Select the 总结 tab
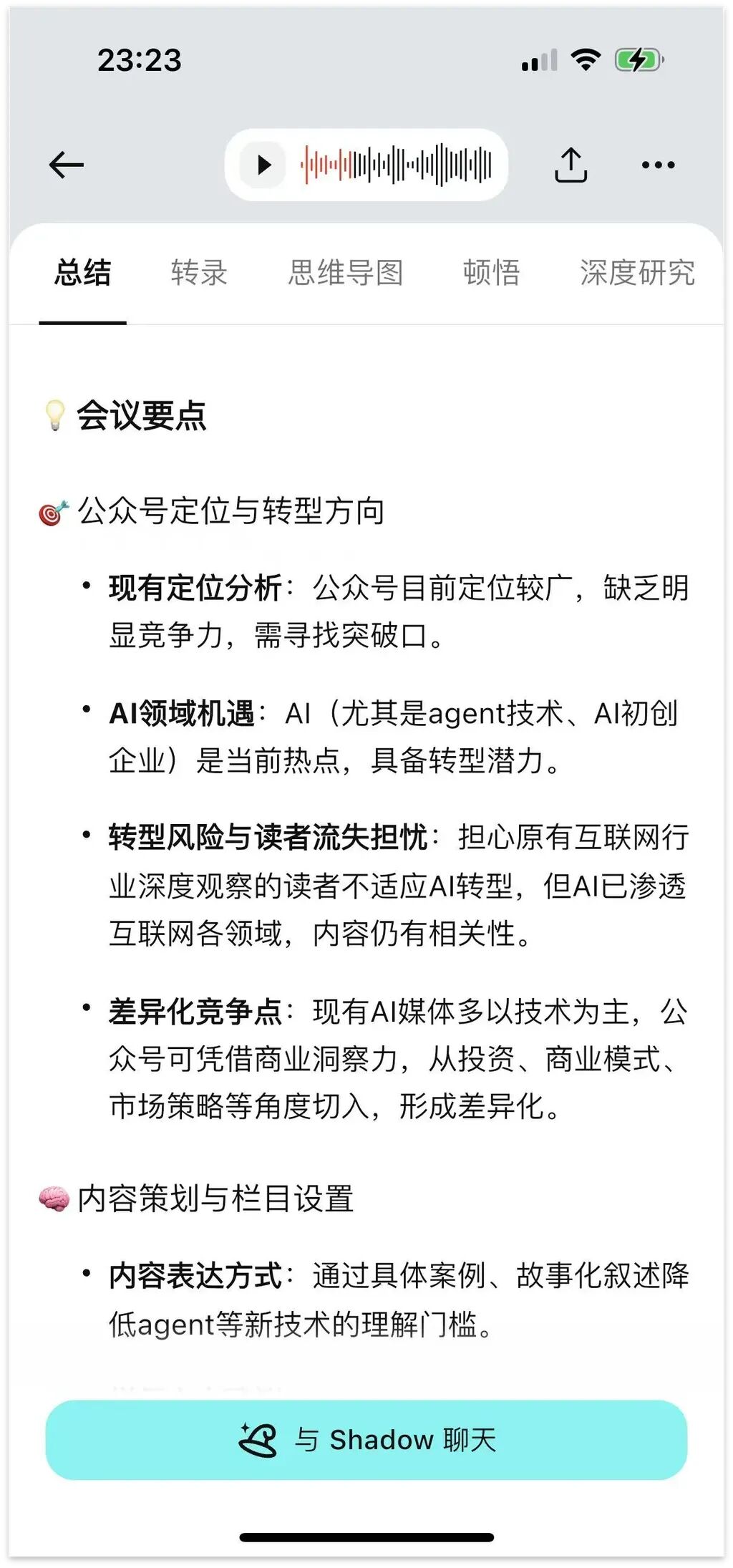The height and width of the screenshot is (1568, 733). [x=83, y=273]
